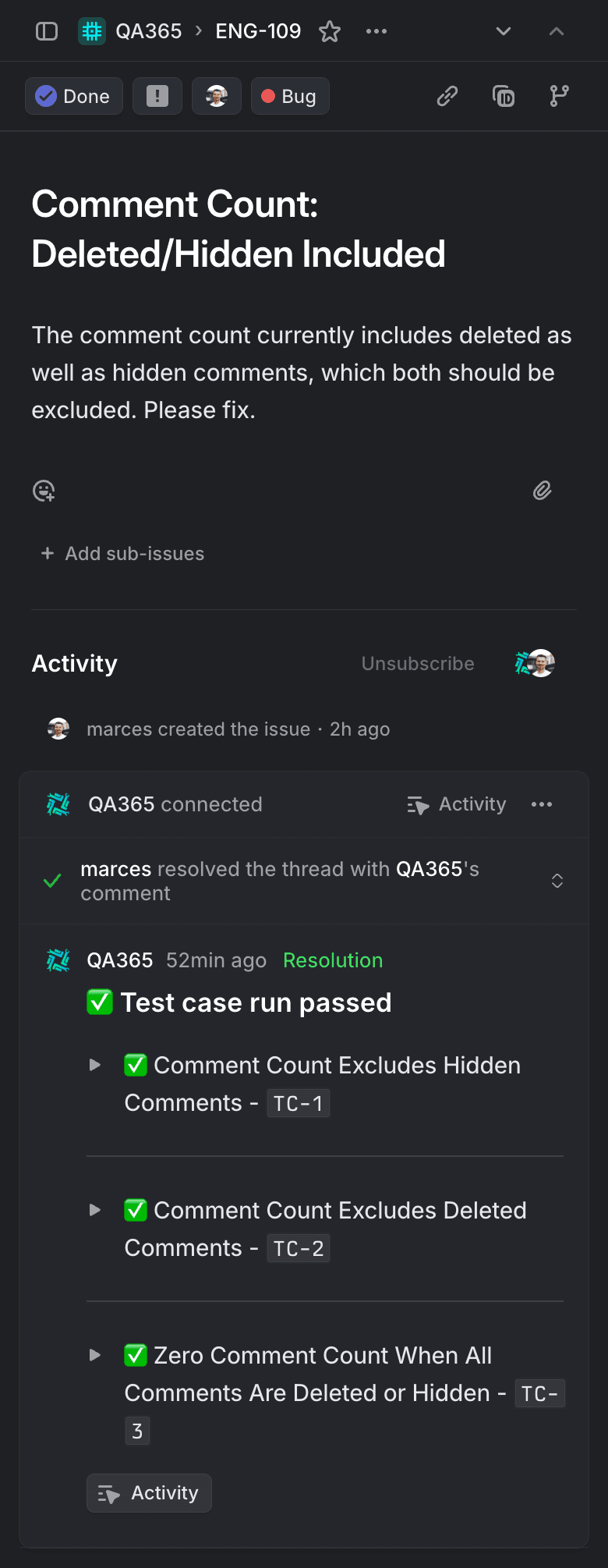The image size is (608, 1568).
Task: Open the QA365 workspace icon in the breadcrumb
Action: (x=92, y=31)
